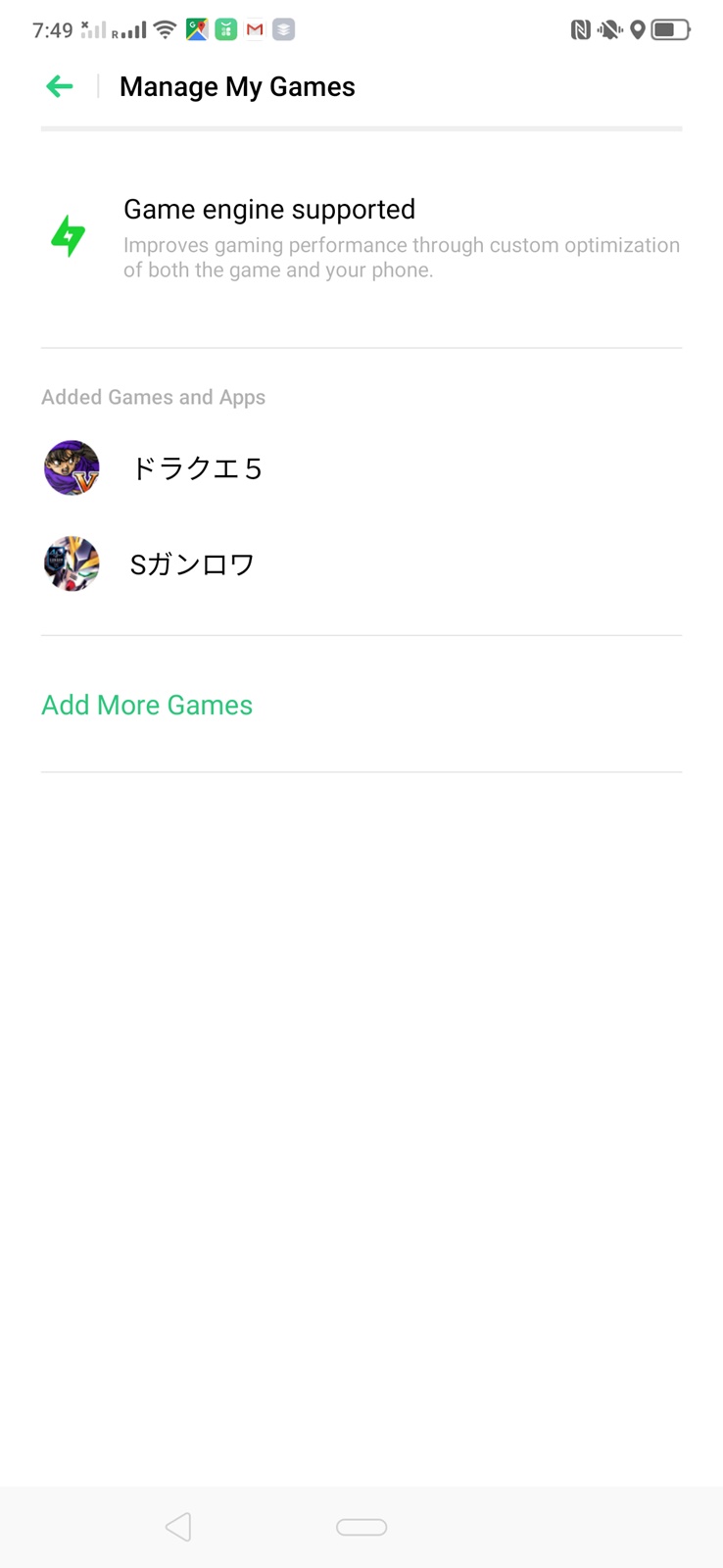Tap the system back button

(x=178, y=1526)
